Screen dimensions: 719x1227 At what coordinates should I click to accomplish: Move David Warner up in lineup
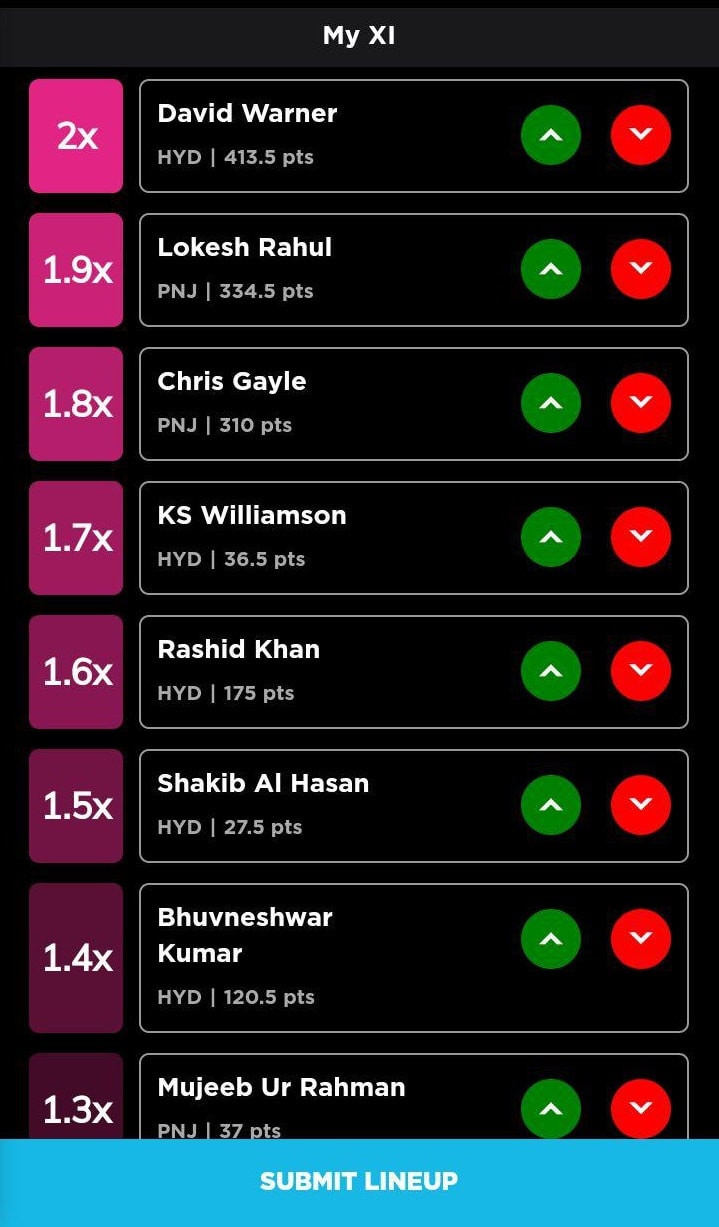(x=551, y=135)
